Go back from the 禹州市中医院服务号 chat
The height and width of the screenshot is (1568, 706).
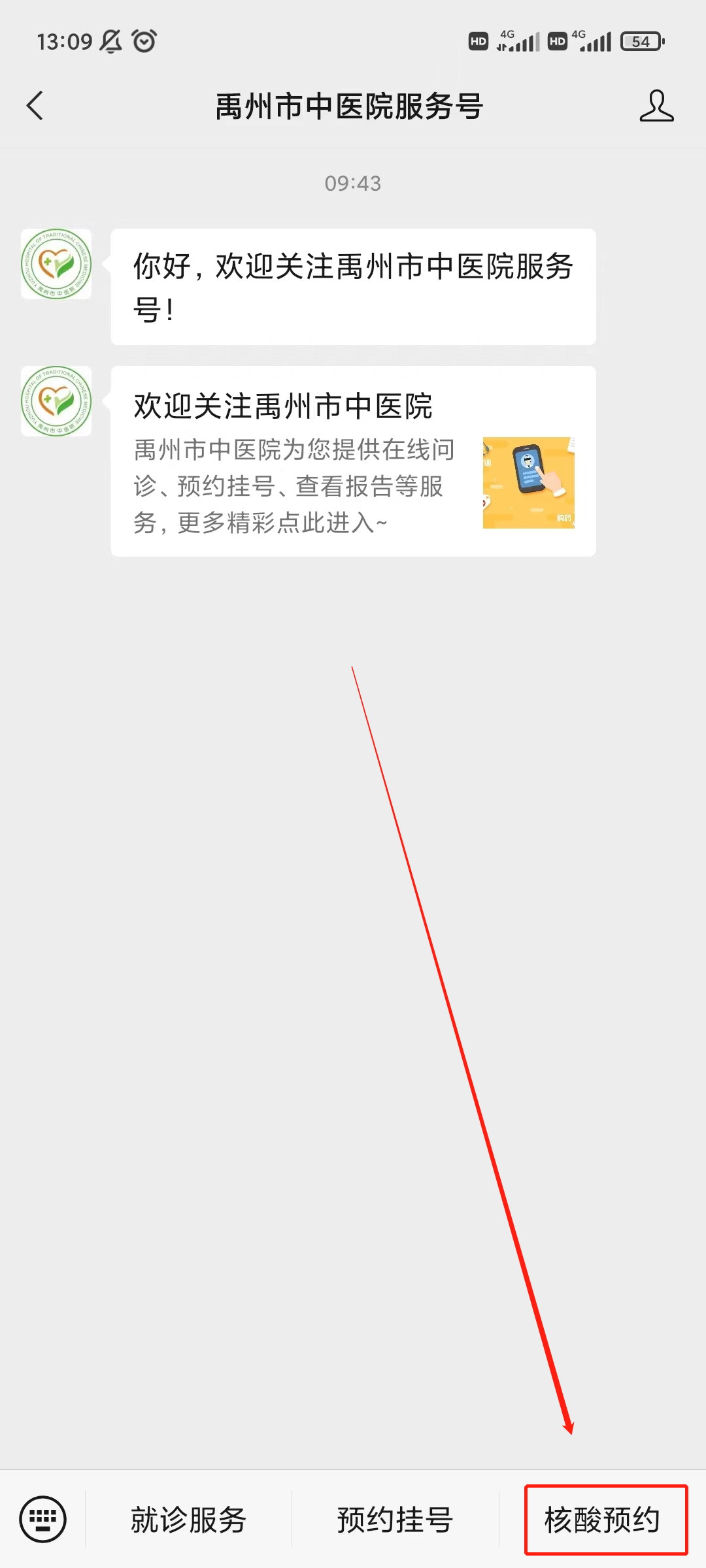[35, 106]
